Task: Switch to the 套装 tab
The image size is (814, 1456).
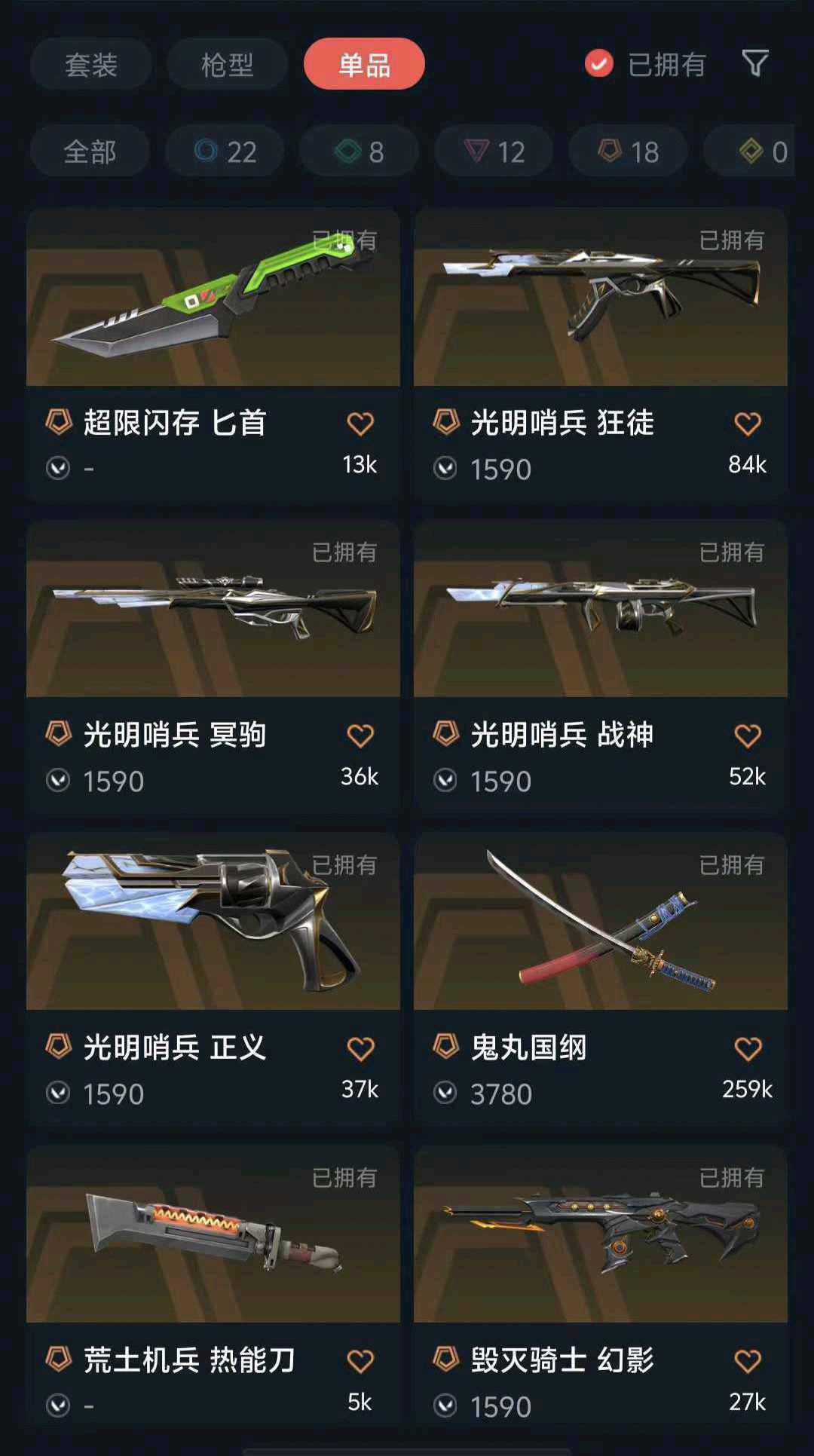Action: (x=90, y=64)
